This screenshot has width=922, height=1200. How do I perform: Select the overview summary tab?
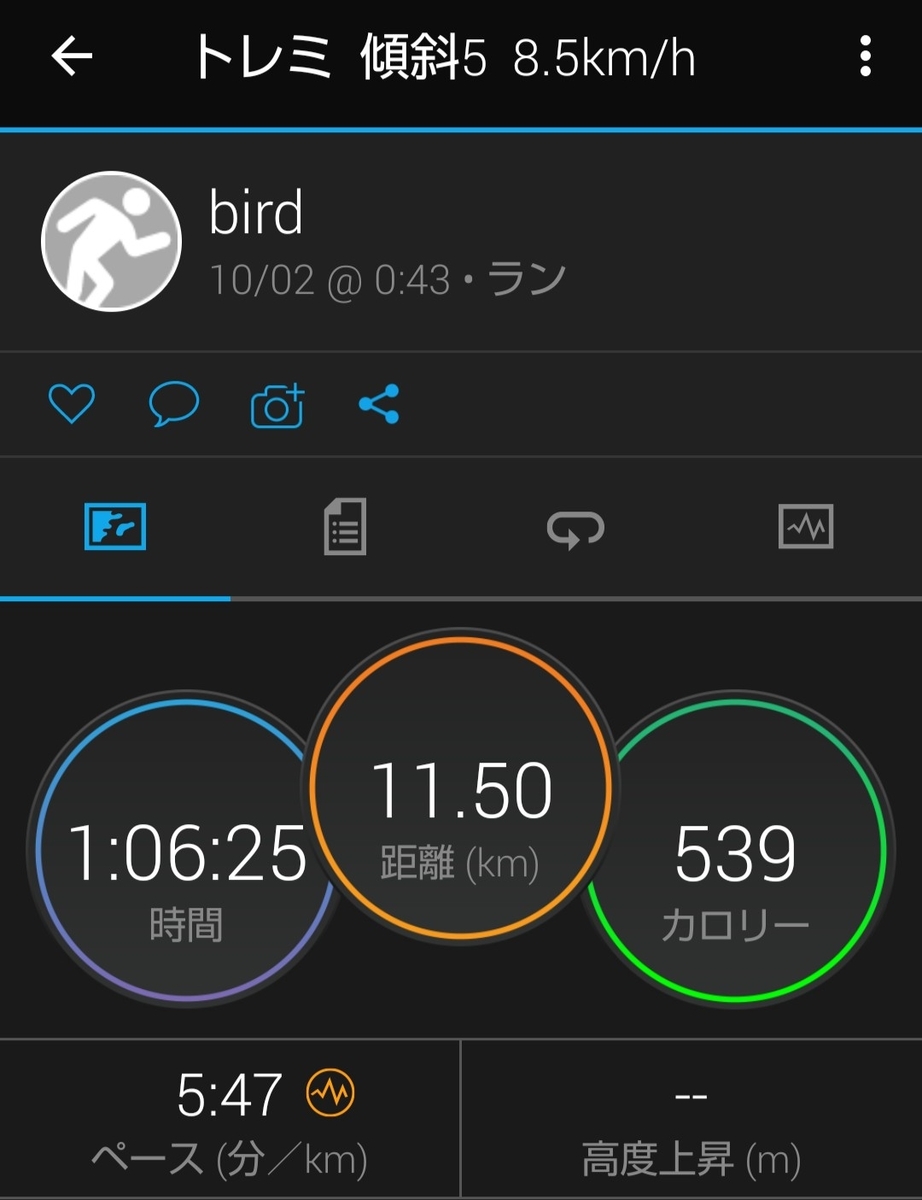pos(115,527)
